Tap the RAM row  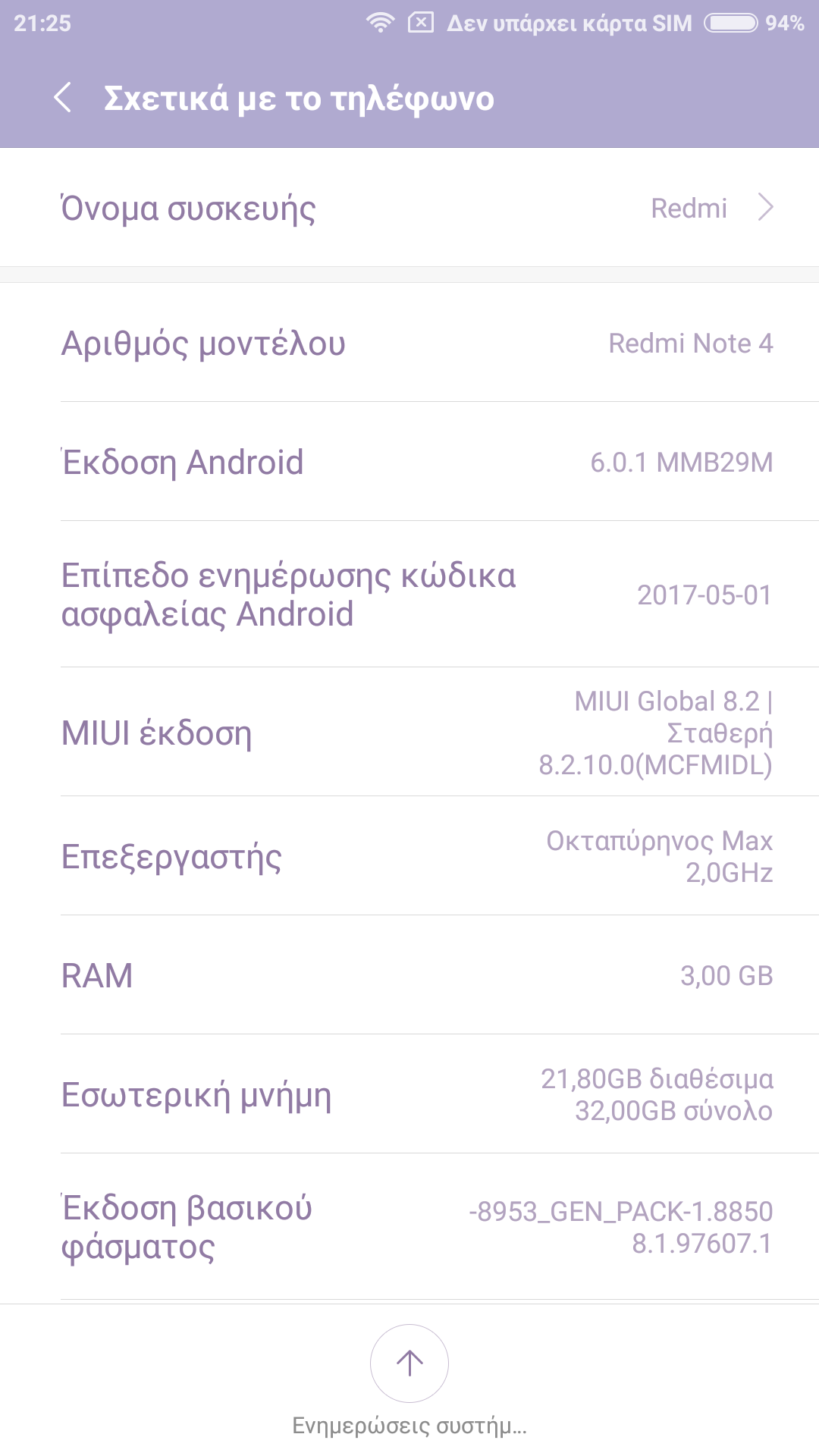409,975
